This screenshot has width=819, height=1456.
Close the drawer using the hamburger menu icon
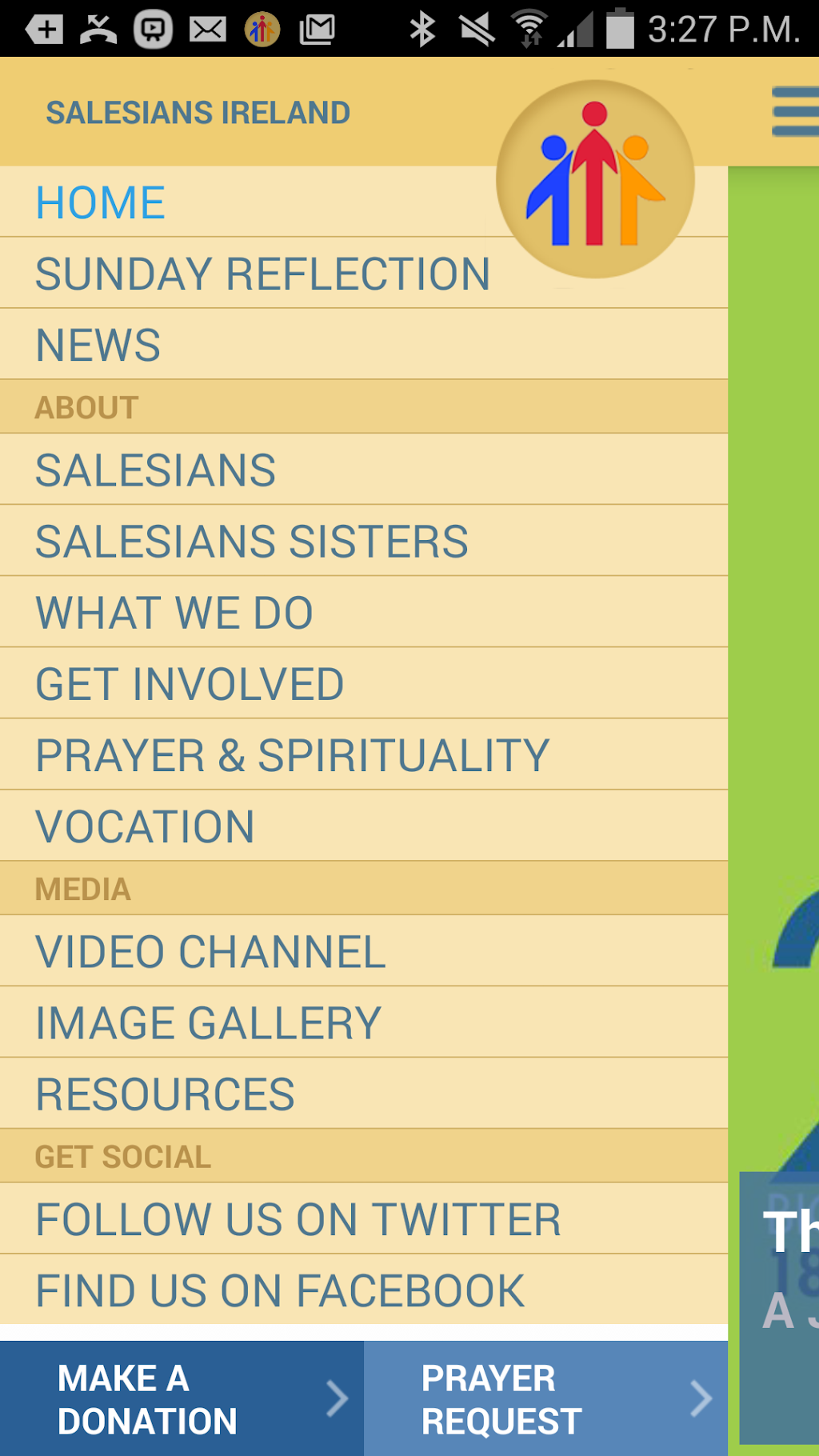tap(795, 112)
